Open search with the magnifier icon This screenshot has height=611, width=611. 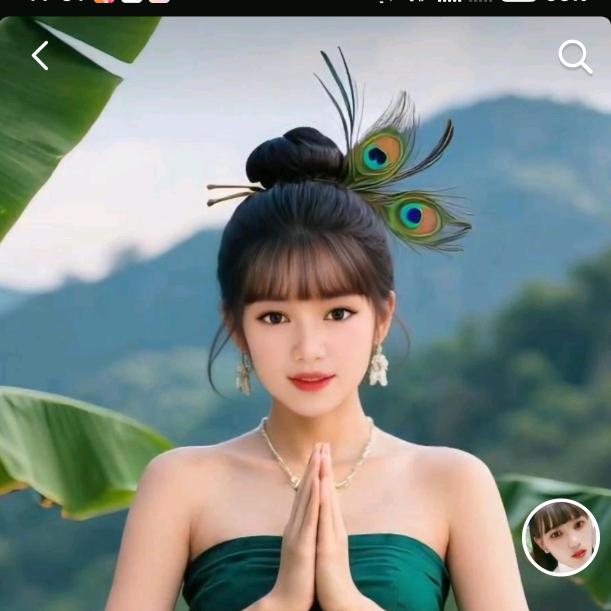pos(575,57)
